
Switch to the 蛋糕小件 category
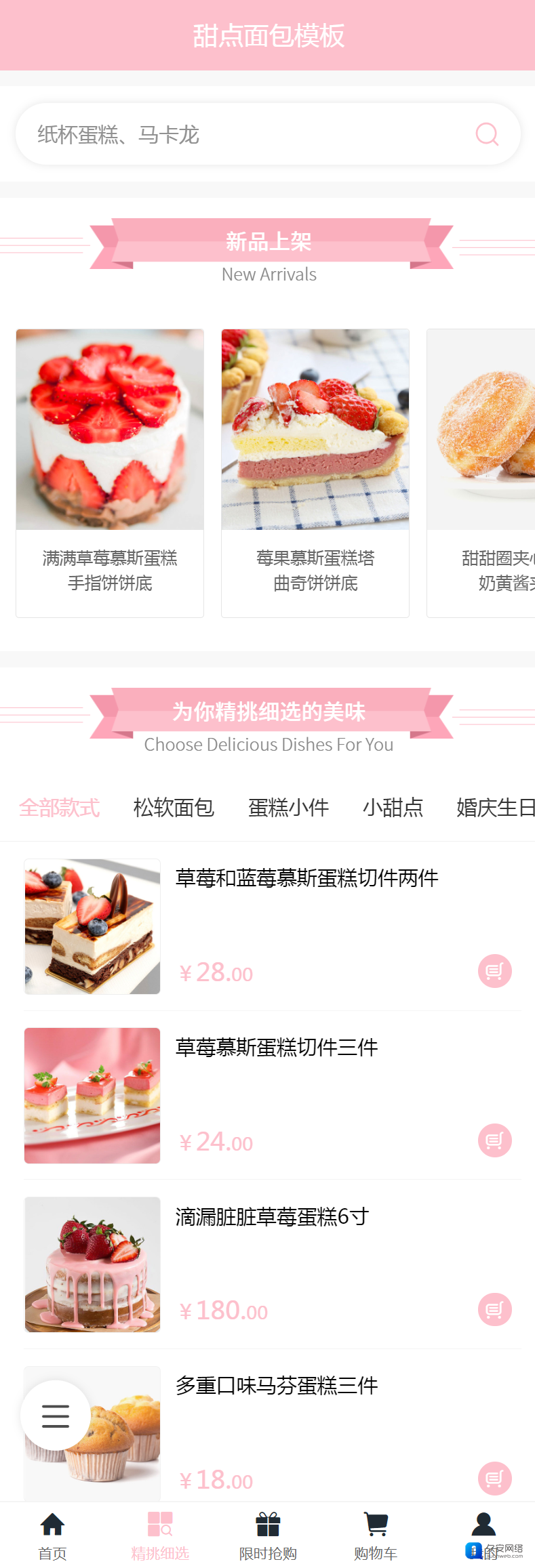pyautogui.click(x=288, y=808)
